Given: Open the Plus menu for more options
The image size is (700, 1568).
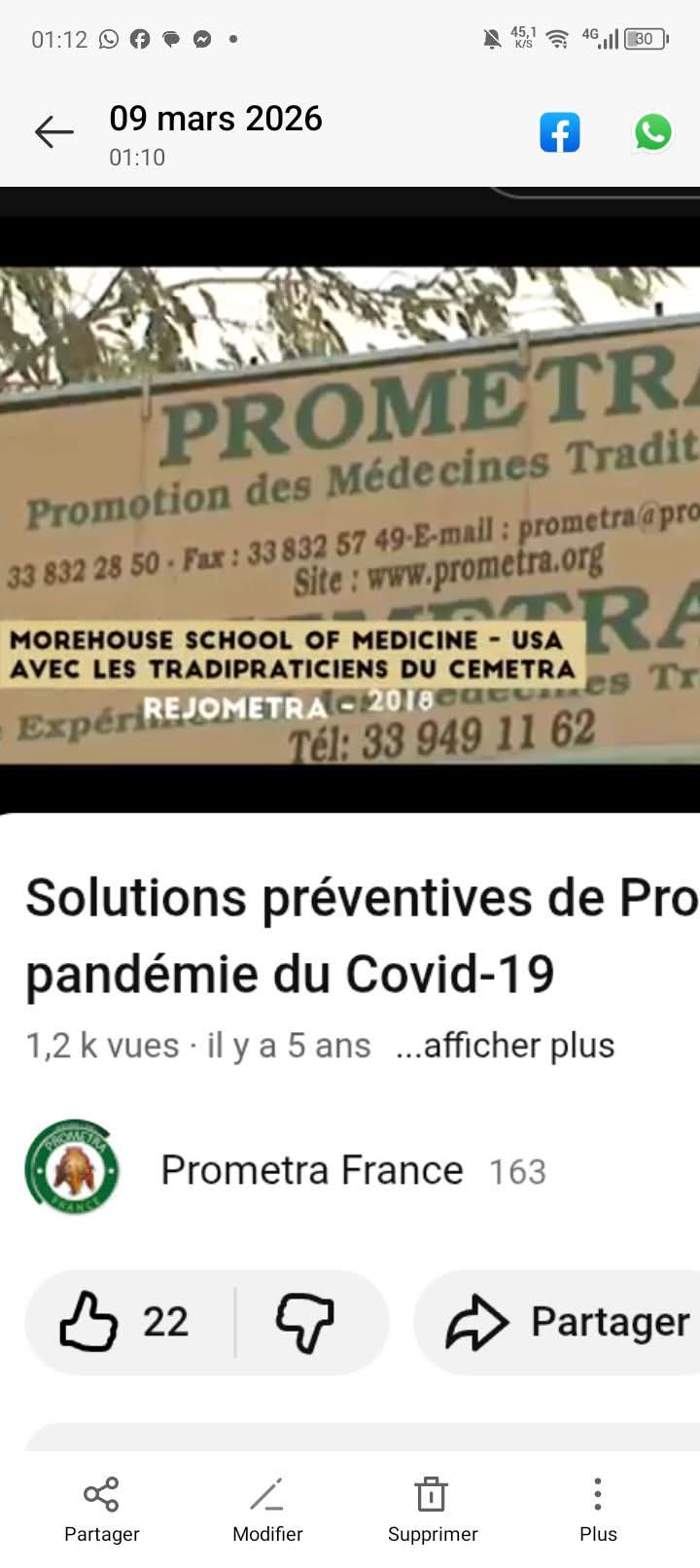Looking at the screenshot, I should [598, 1509].
